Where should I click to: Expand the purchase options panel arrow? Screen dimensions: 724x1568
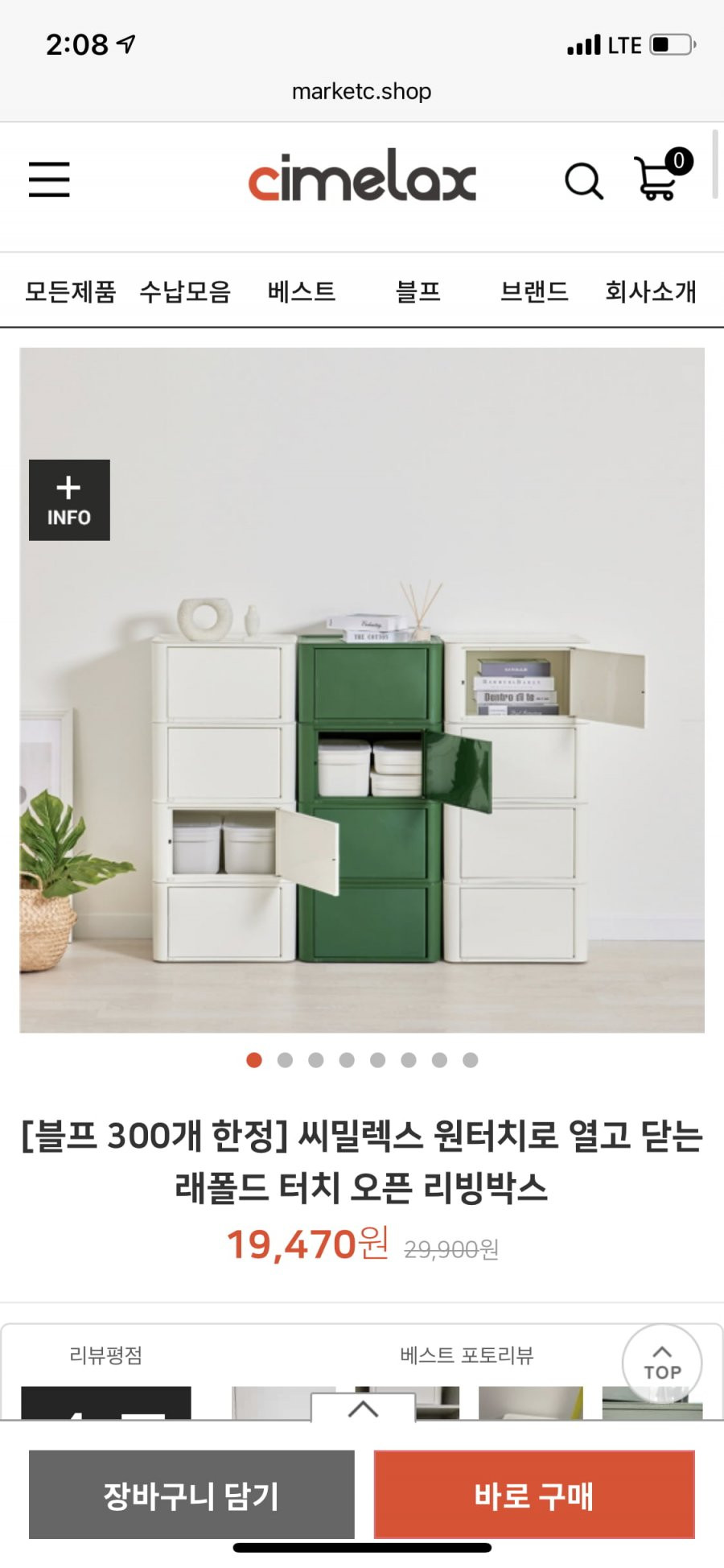363,1408
